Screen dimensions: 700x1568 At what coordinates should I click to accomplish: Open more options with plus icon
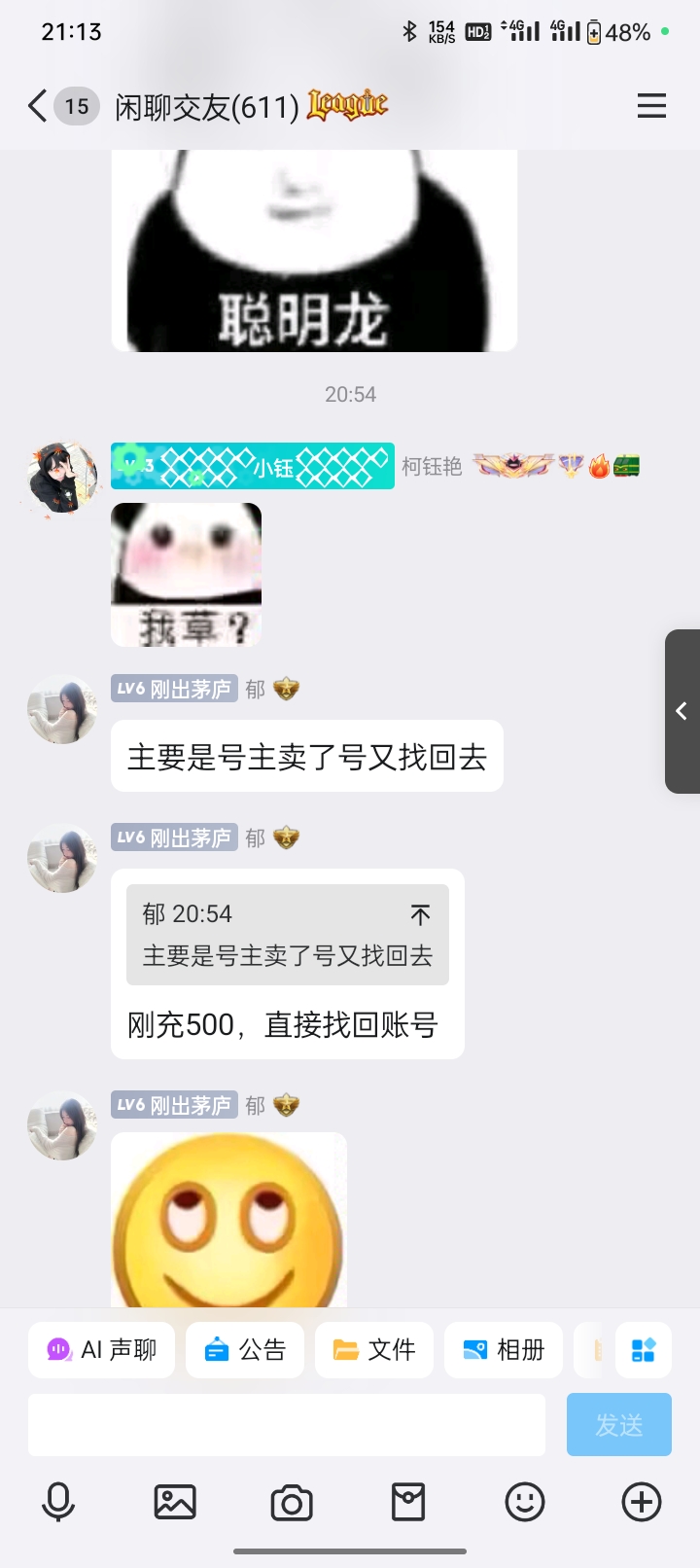642,1502
